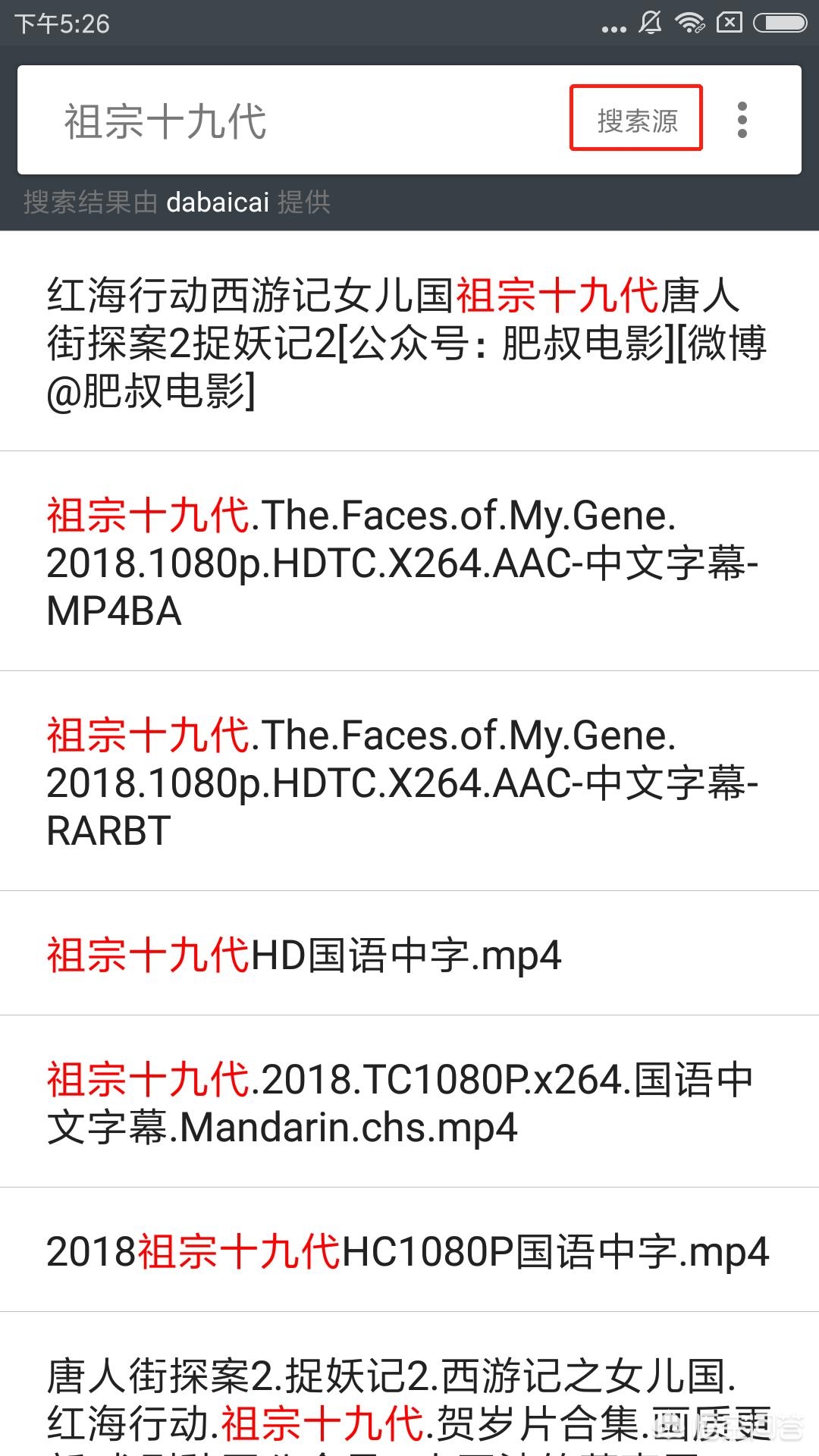The image size is (819, 1456).
Task: Tap the muted notification bell icon
Action: [648, 23]
